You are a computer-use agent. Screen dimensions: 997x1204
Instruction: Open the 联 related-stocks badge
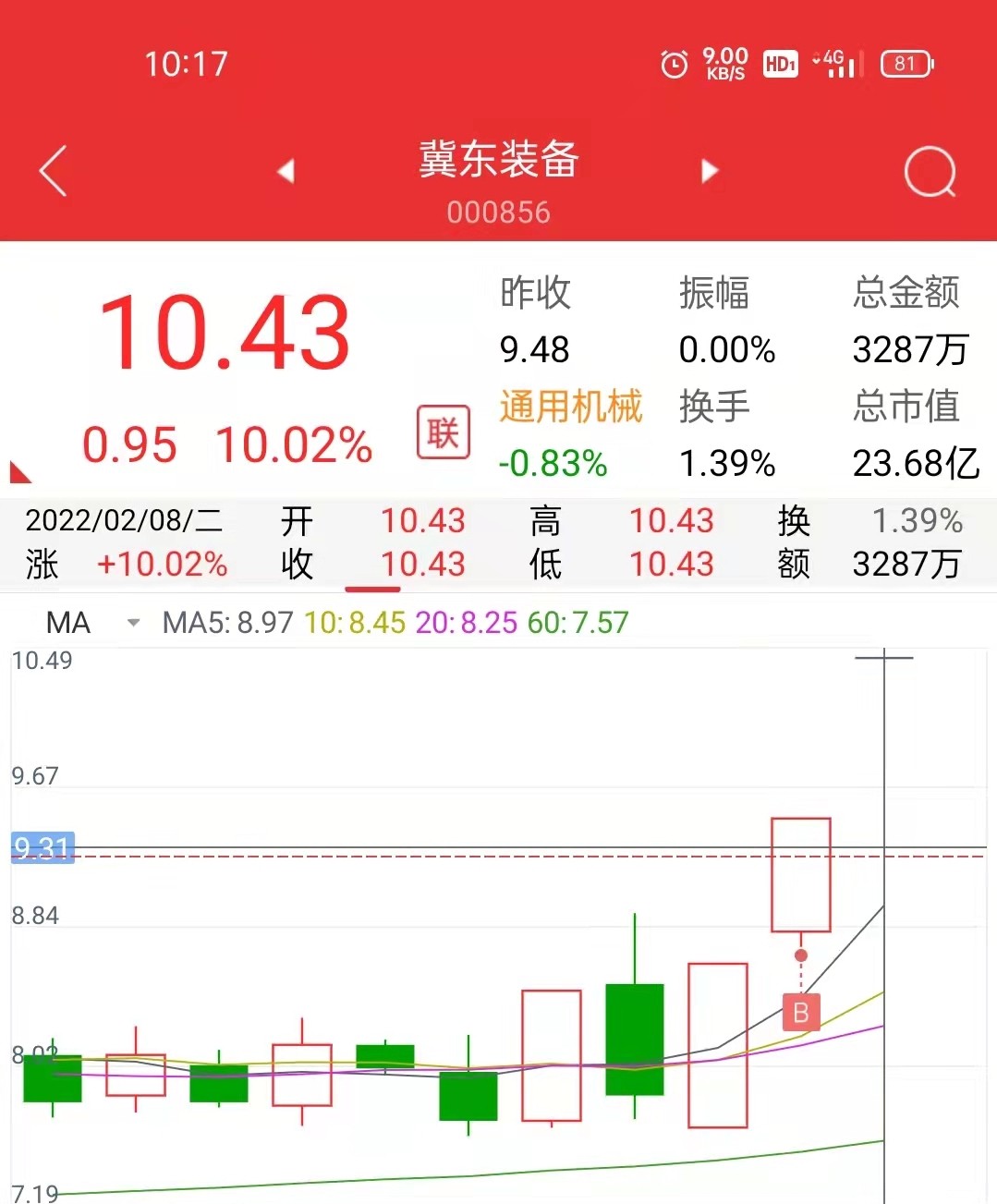(x=444, y=432)
